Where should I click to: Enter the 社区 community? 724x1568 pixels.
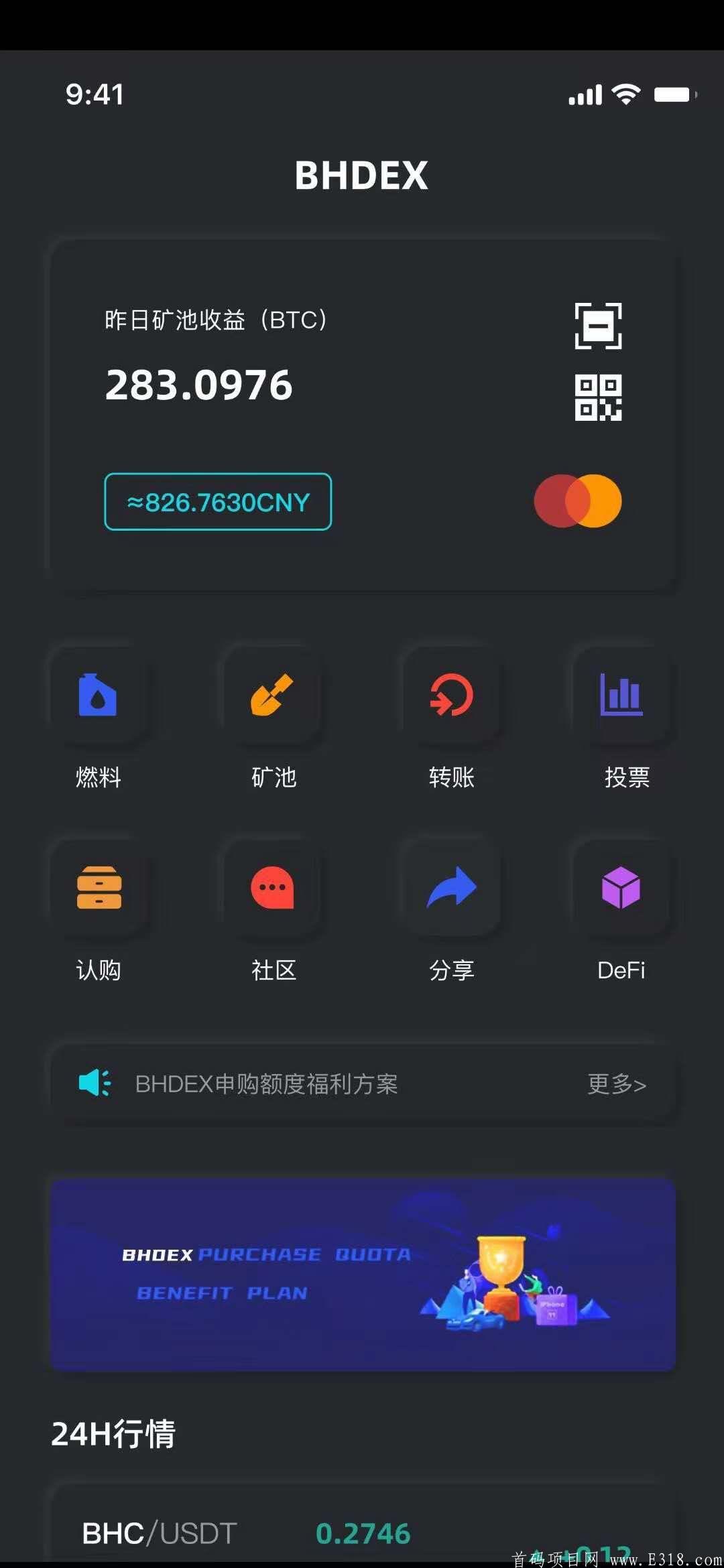click(x=272, y=888)
